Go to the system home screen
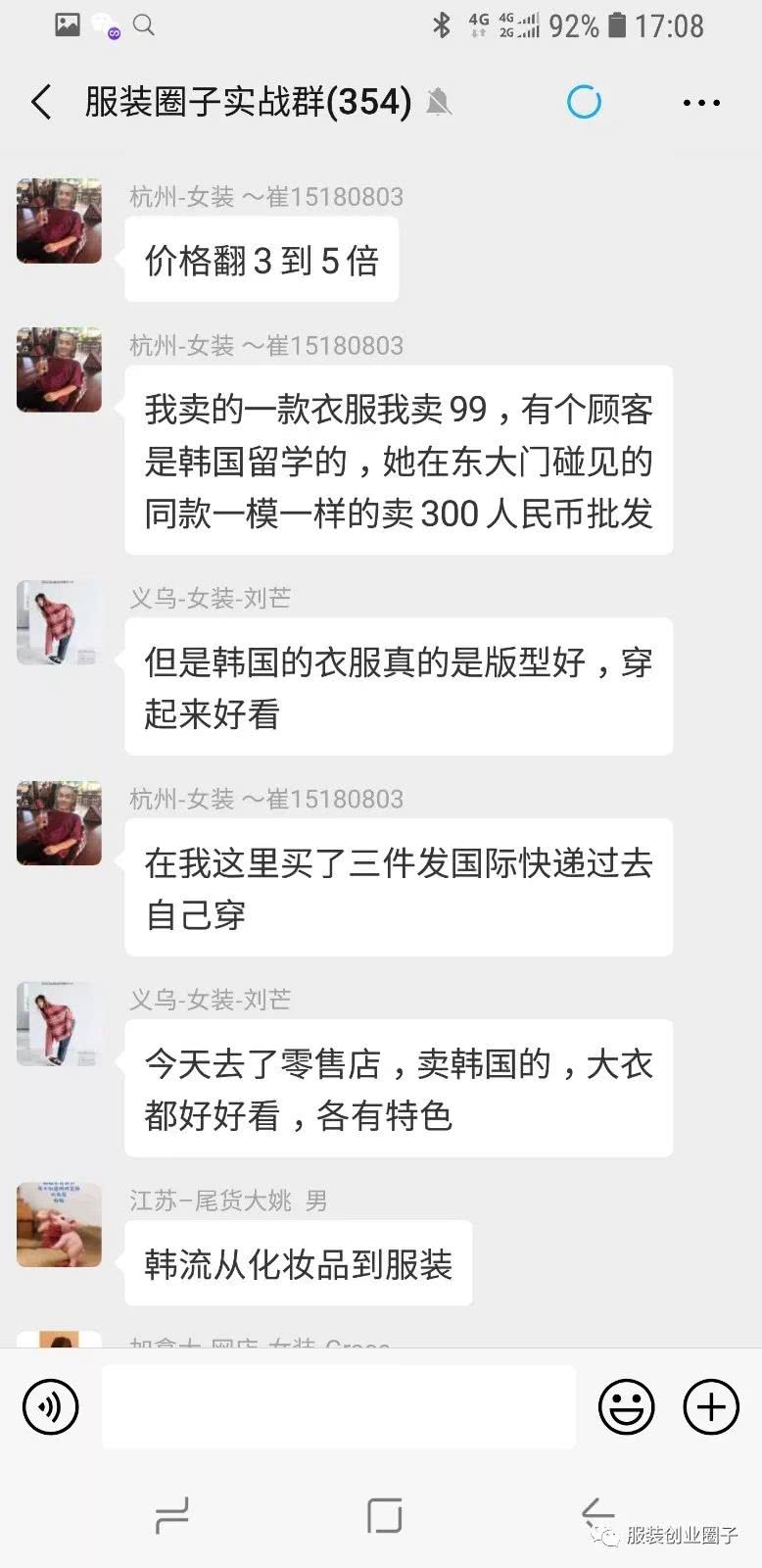Viewport: 762px width, 1568px height. [x=384, y=1516]
